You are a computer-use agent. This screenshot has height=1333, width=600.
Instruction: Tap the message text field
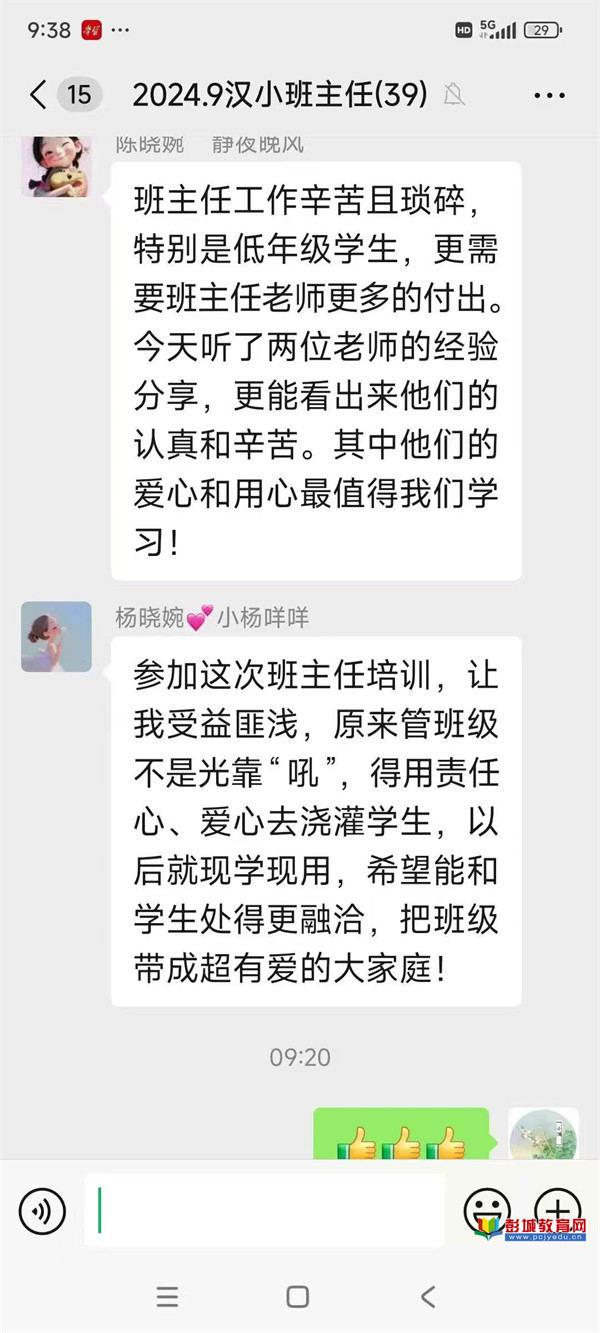[x=265, y=1211]
